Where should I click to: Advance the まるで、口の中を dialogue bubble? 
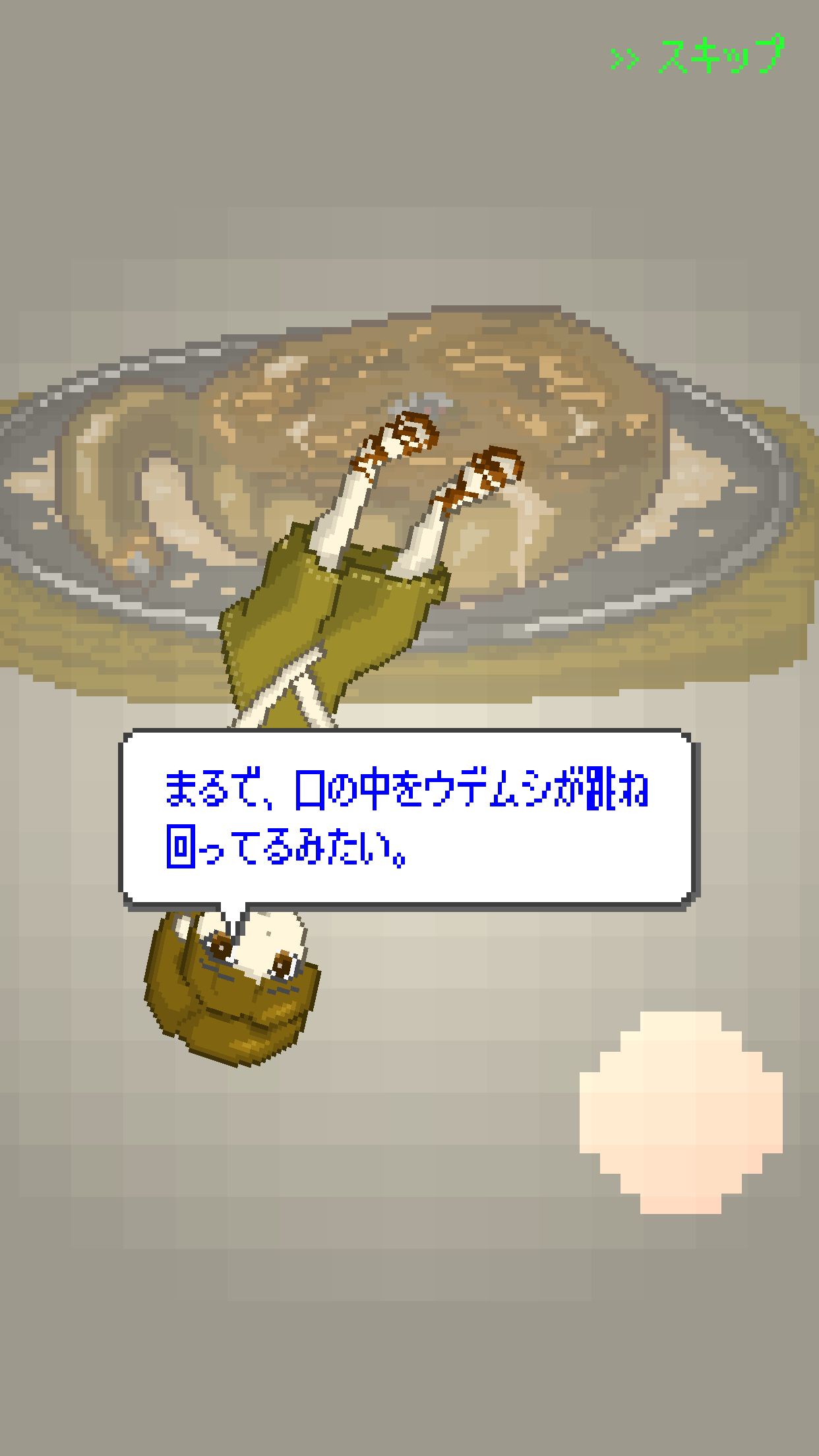click(x=409, y=818)
